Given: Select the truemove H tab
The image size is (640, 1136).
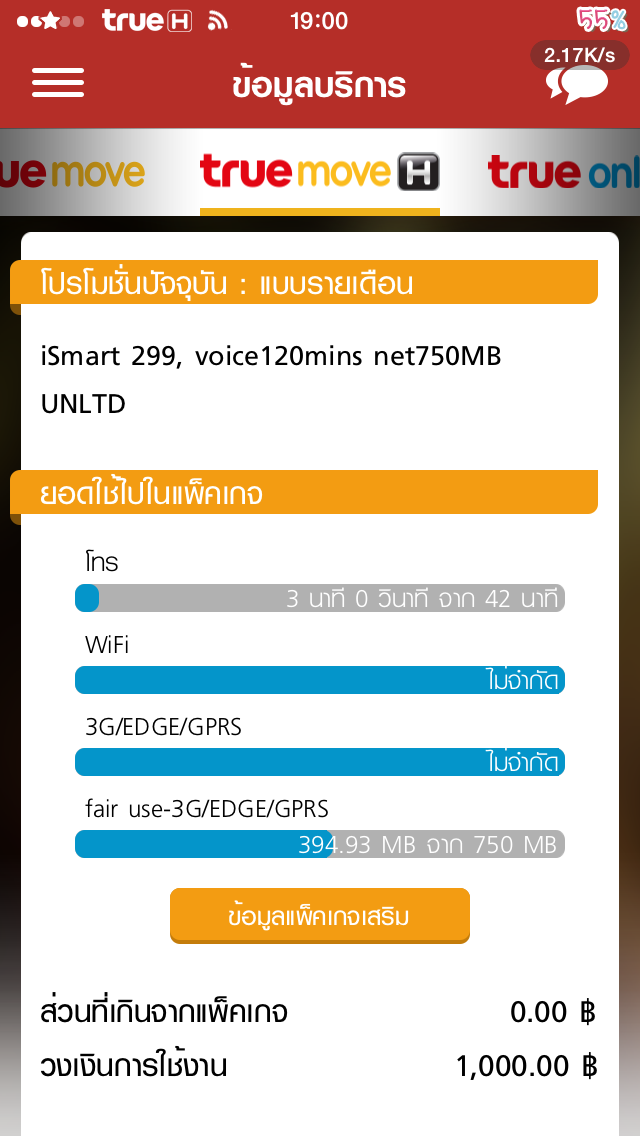Looking at the screenshot, I should pyautogui.click(x=320, y=172).
